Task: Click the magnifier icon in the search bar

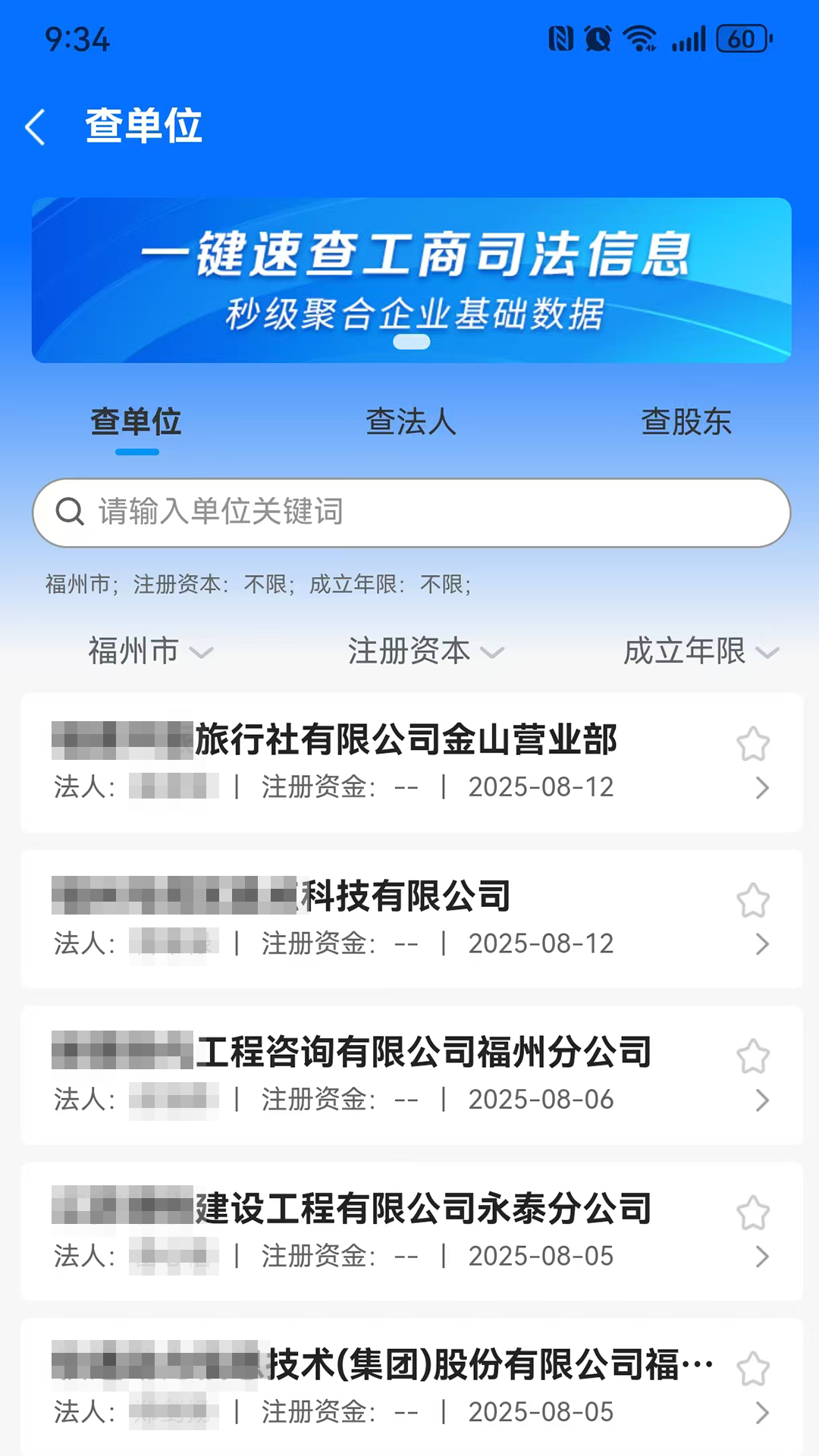Action: coord(71,513)
